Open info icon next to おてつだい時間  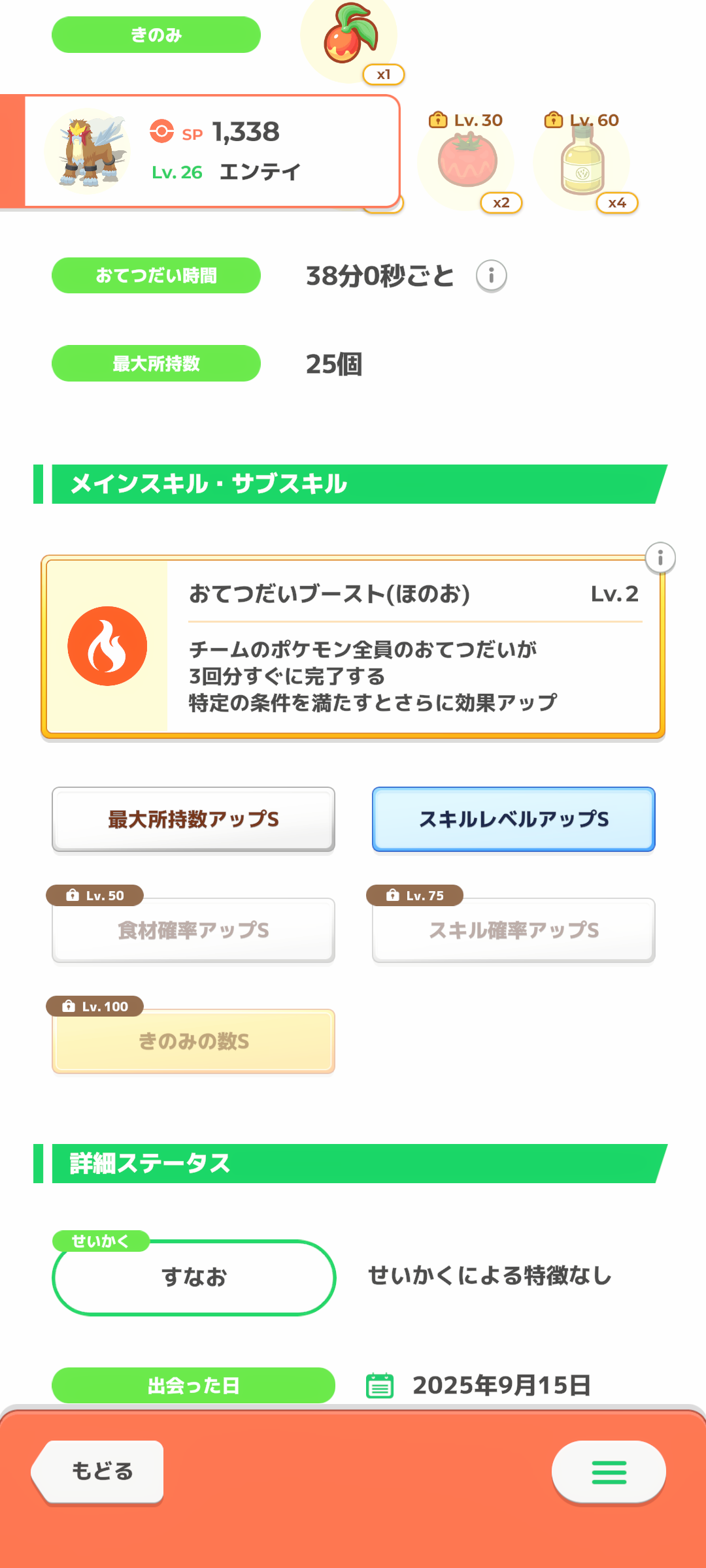tap(491, 276)
